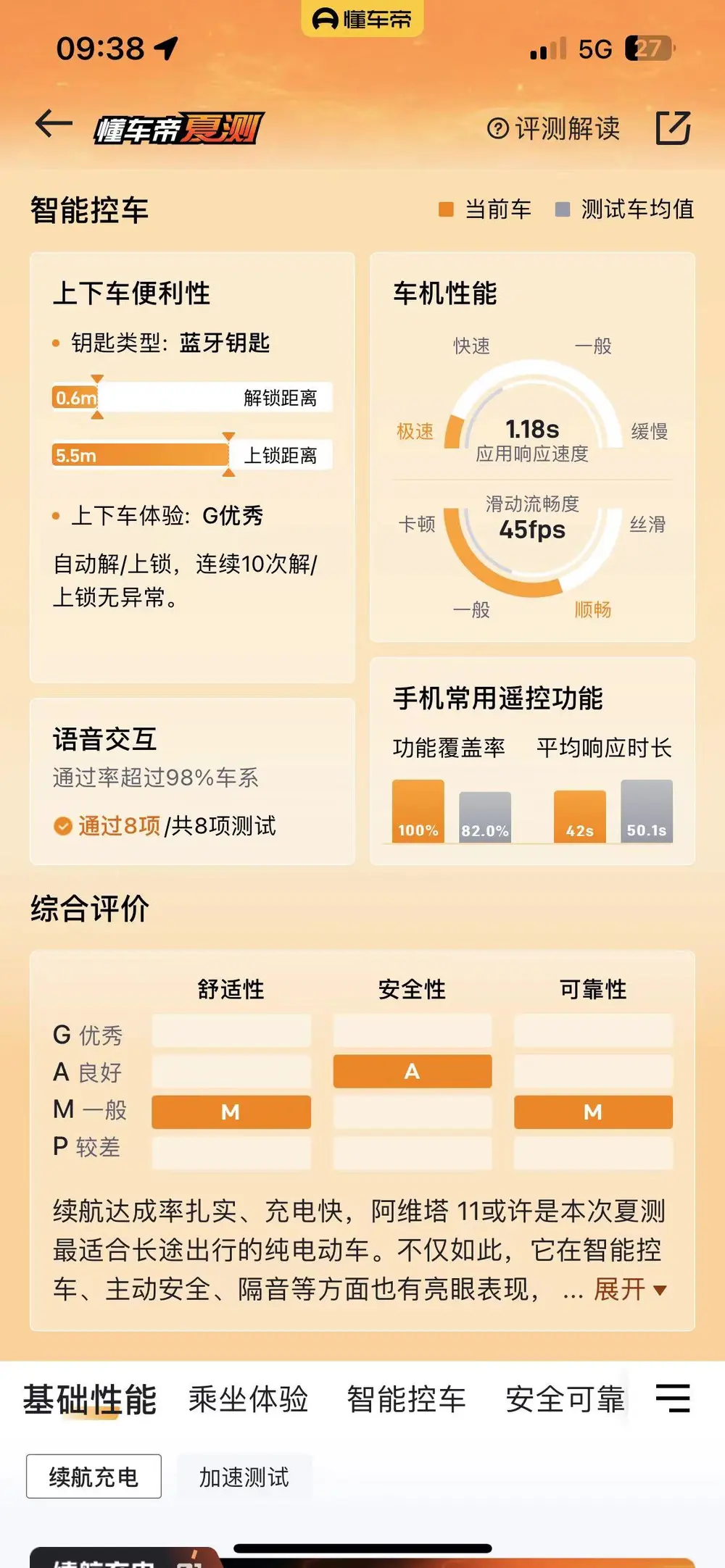This screenshot has width=725, height=1568.
Task: Select the 加速测试 chip
Action: coord(244,1477)
